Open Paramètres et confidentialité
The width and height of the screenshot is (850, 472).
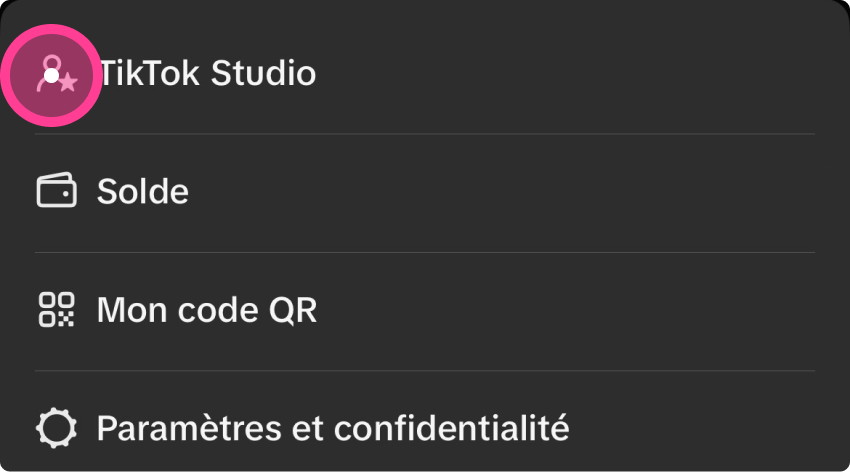click(332, 429)
